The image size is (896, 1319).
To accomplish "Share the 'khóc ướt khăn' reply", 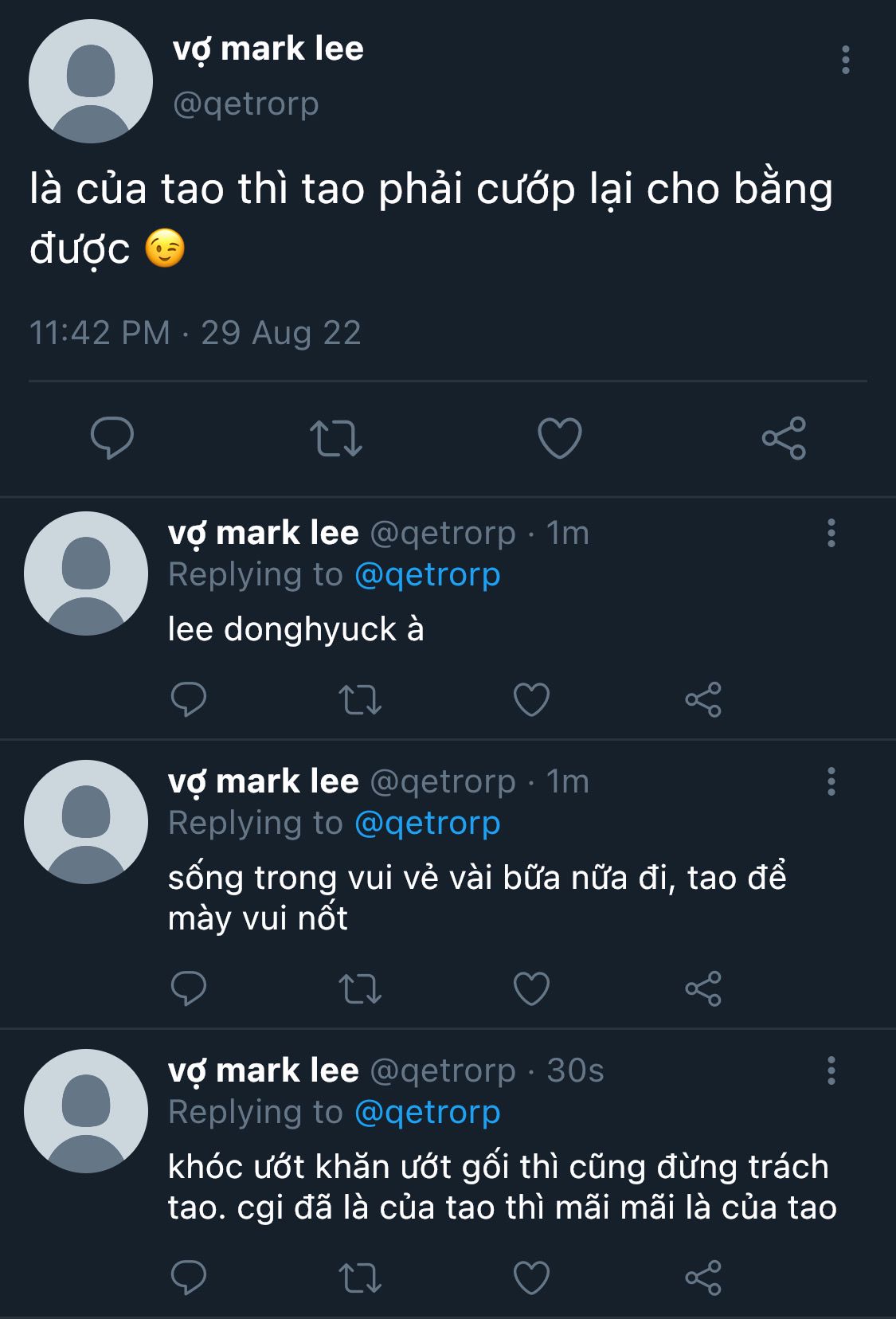I will click(x=703, y=1278).
